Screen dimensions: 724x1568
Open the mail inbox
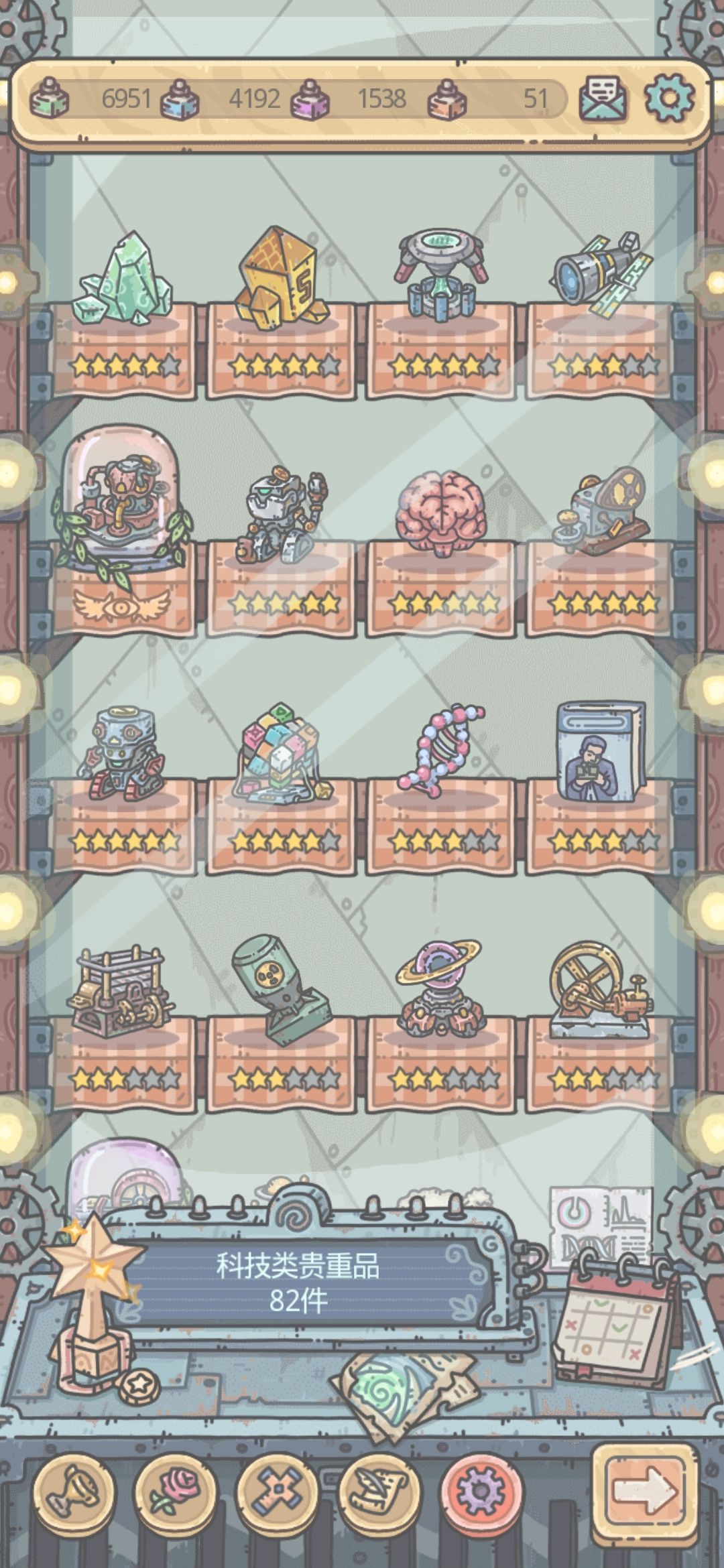point(602,99)
